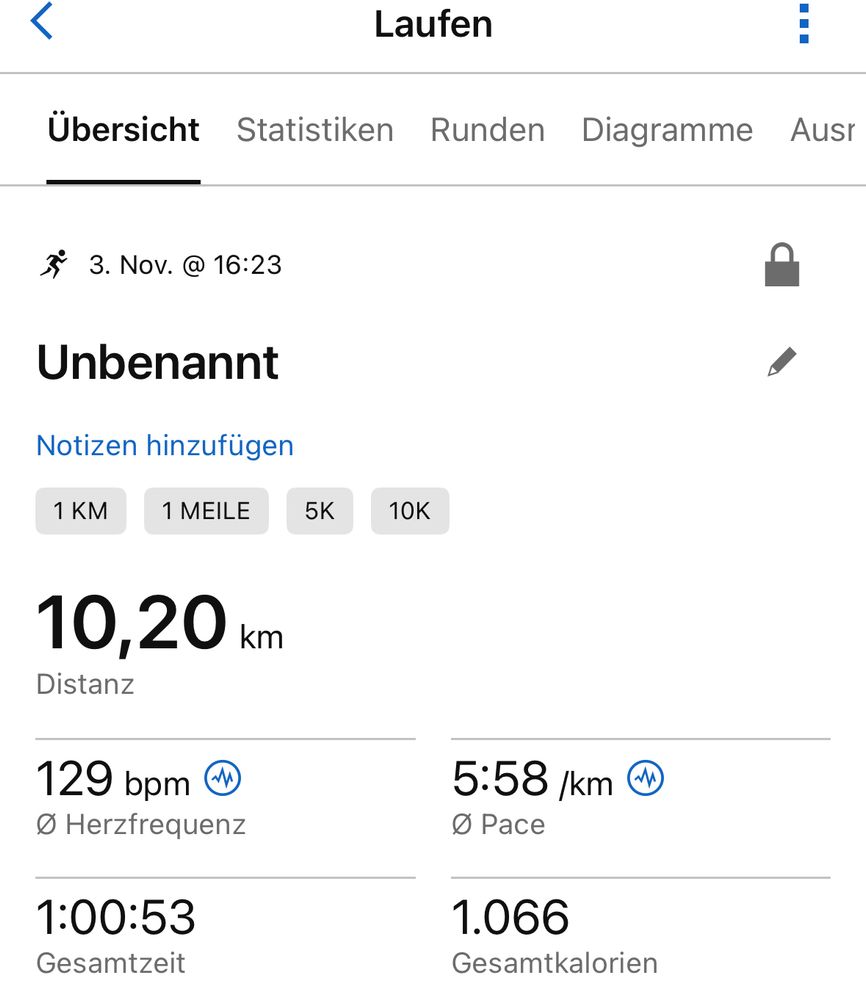The image size is (866, 1000).
Task: Open the pace chart icon
Action: [x=646, y=778]
